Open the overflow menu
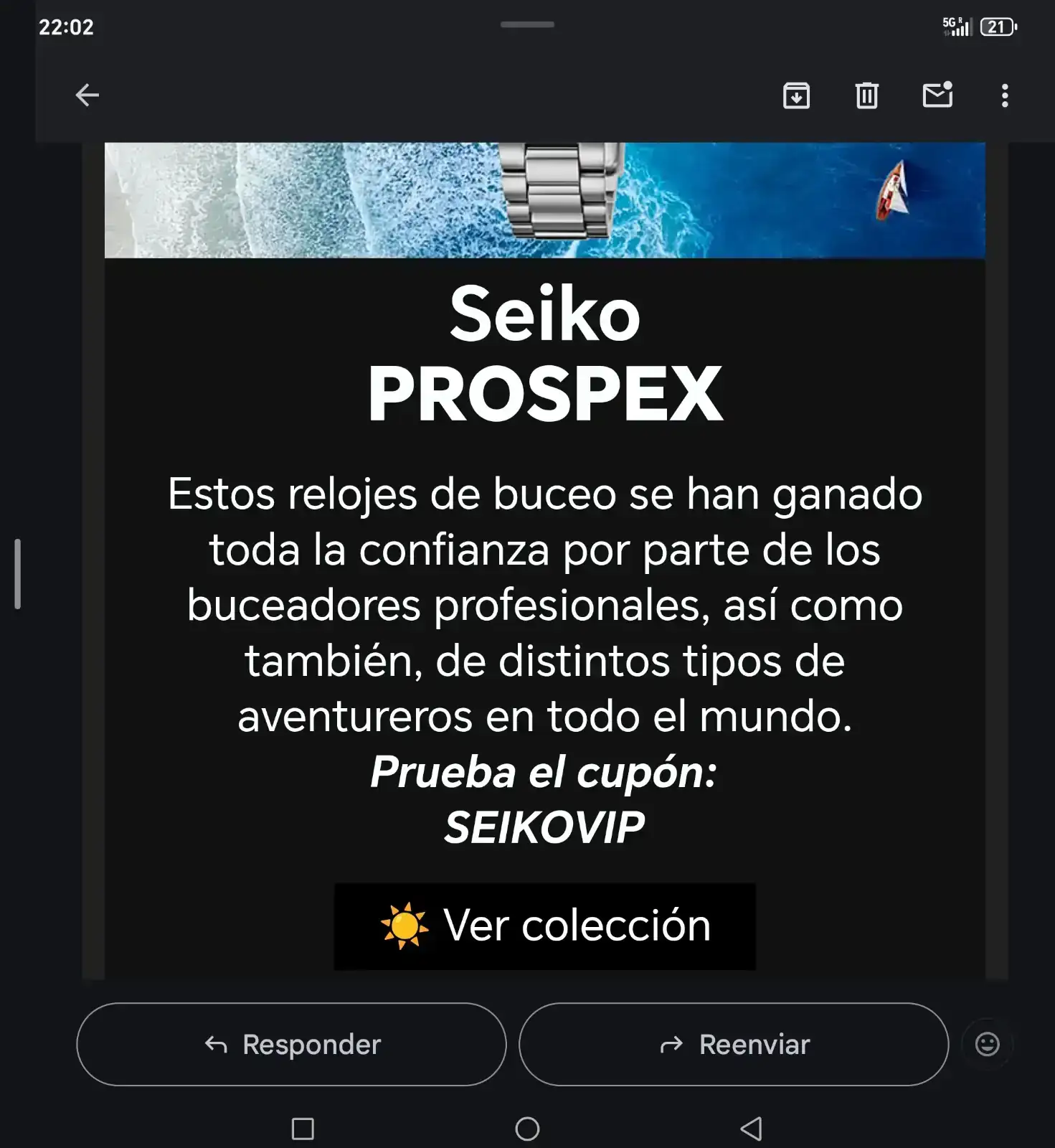 pyautogui.click(x=1005, y=95)
